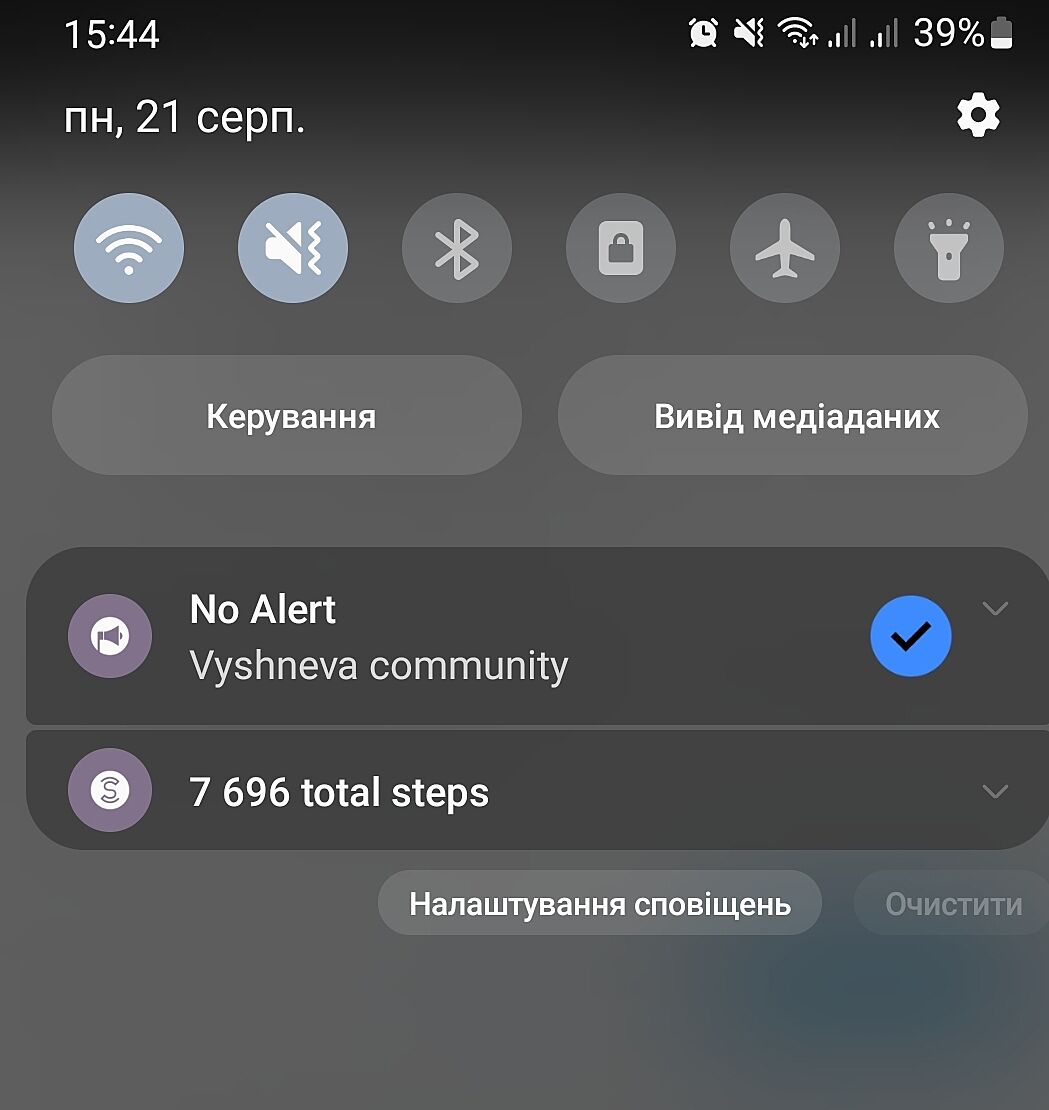
Task: Expand the total steps notification chevron
Action: pyautogui.click(x=995, y=792)
